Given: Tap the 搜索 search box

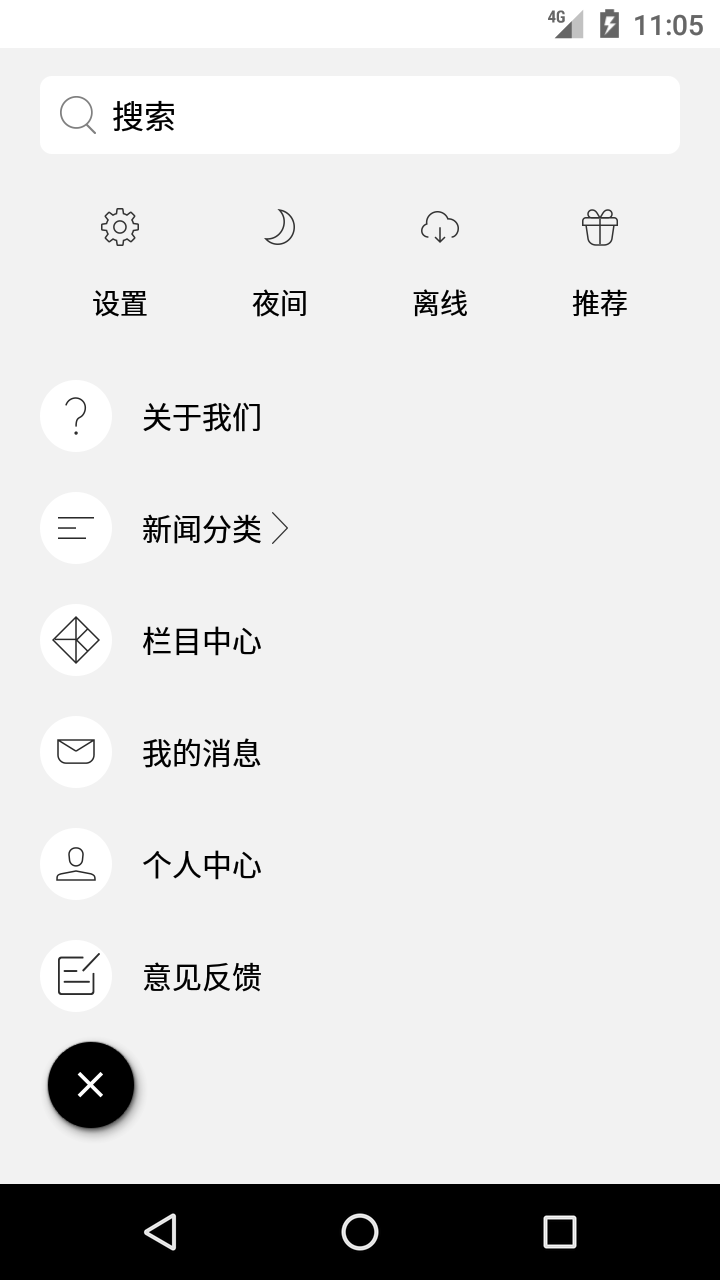Looking at the screenshot, I should (360, 115).
